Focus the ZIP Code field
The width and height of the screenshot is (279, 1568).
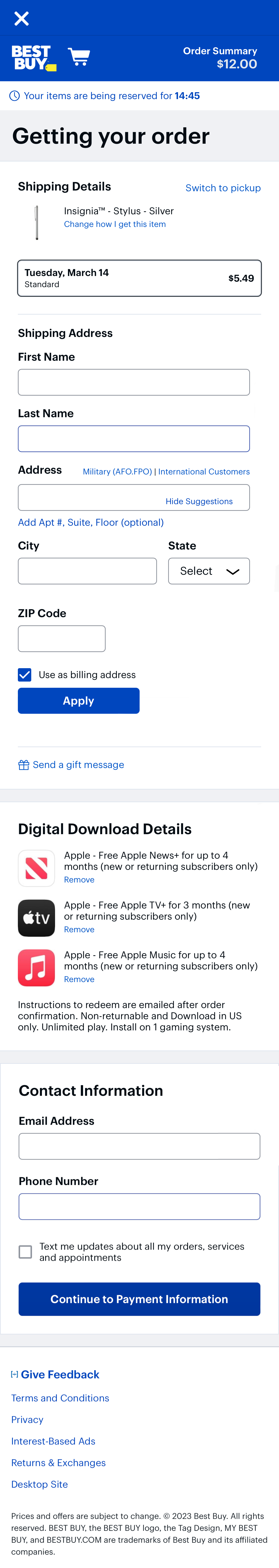pyautogui.click(x=62, y=638)
